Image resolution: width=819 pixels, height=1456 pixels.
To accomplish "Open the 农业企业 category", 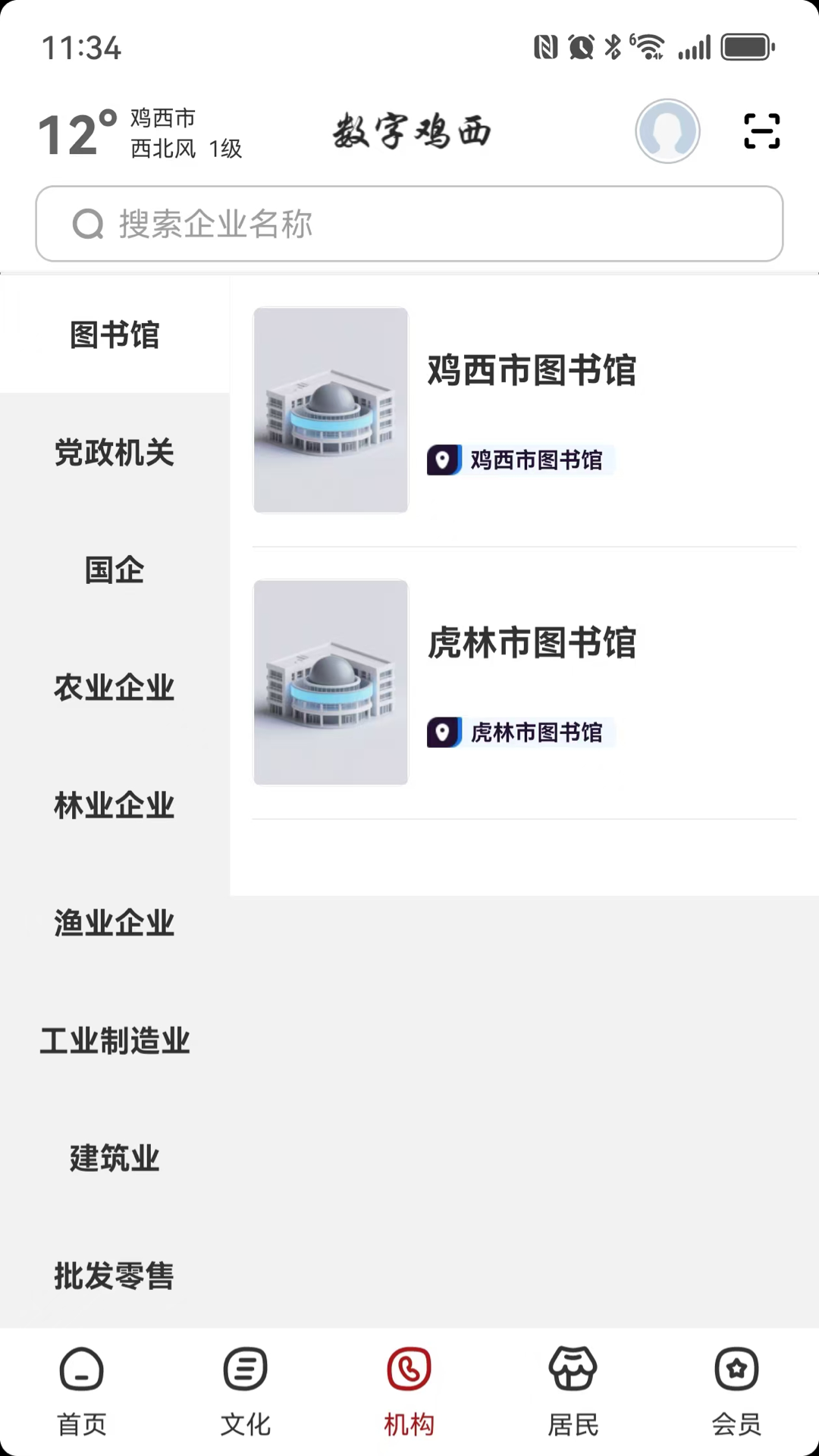I will (114, 687).
